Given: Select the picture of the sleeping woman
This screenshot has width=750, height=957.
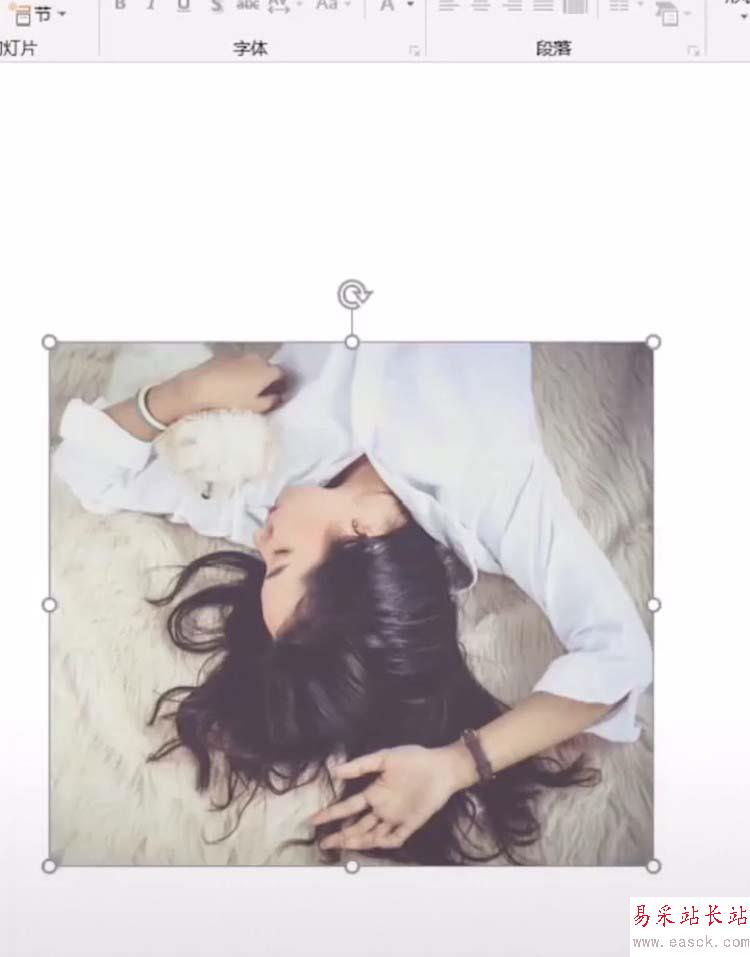Looking at the screenshot, I should point(350,600).
